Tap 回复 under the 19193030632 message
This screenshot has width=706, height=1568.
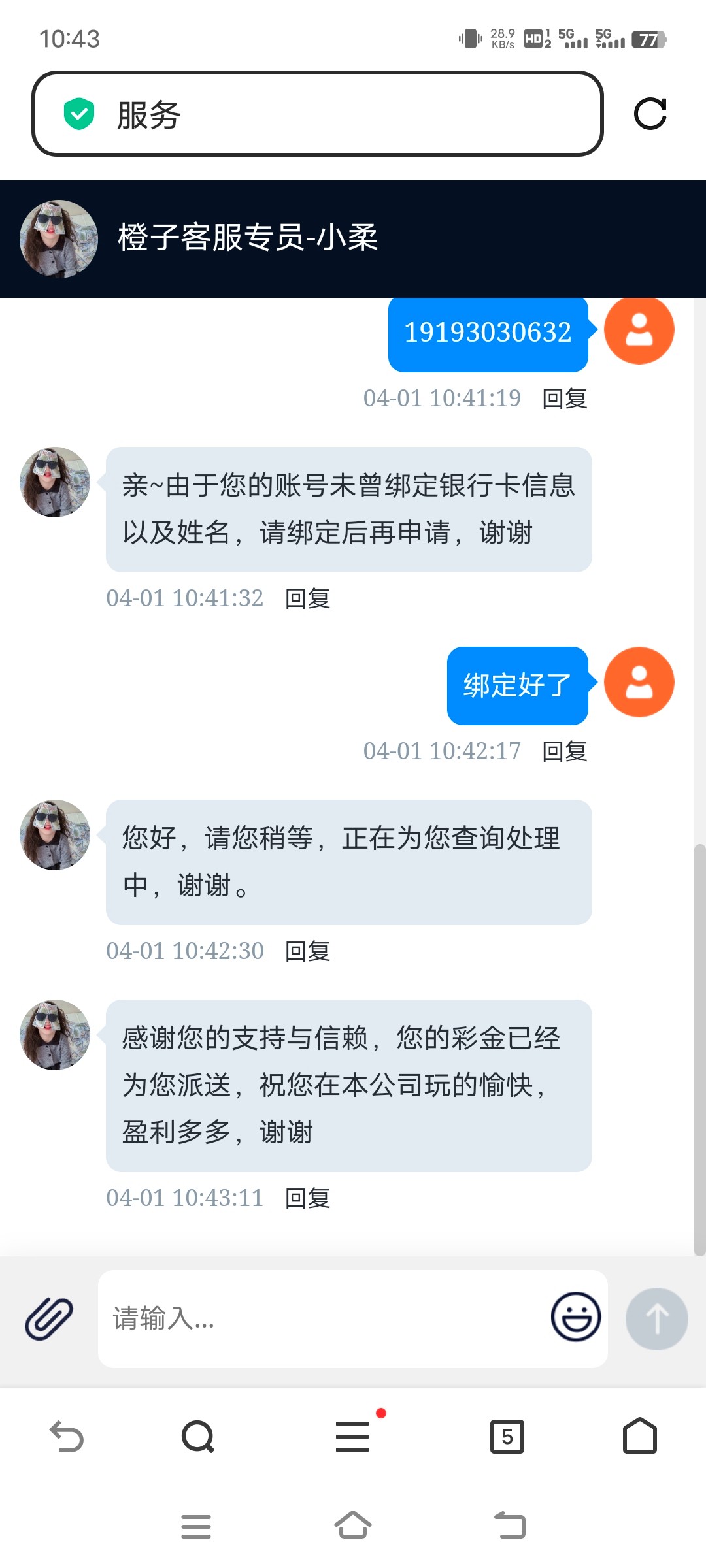tap(565, 399)
